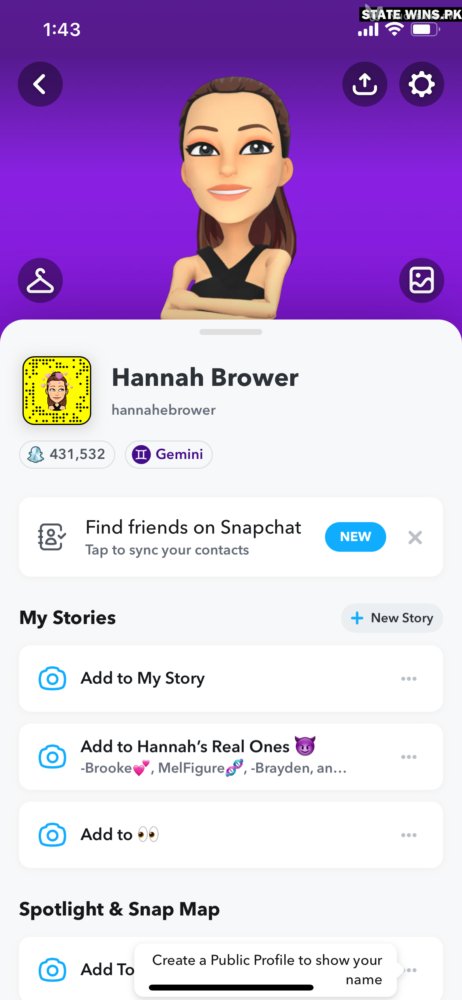Share profile via the upload icon
Viewport: 462px width, 1000px height.
364,84
